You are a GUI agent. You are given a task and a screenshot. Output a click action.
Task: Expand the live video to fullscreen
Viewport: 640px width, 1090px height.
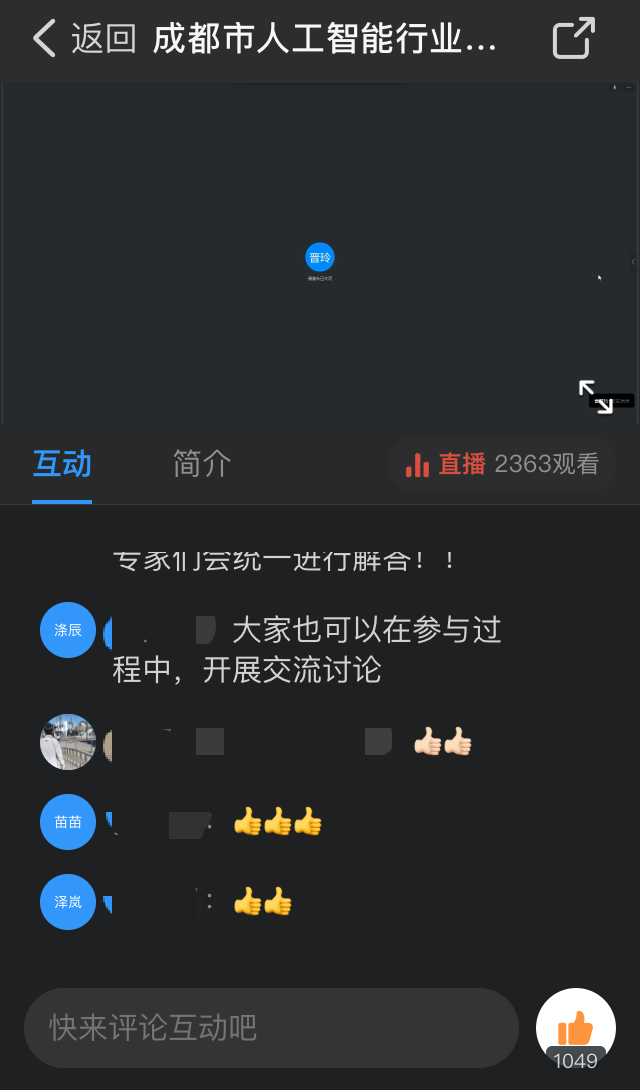coord(595,395)
